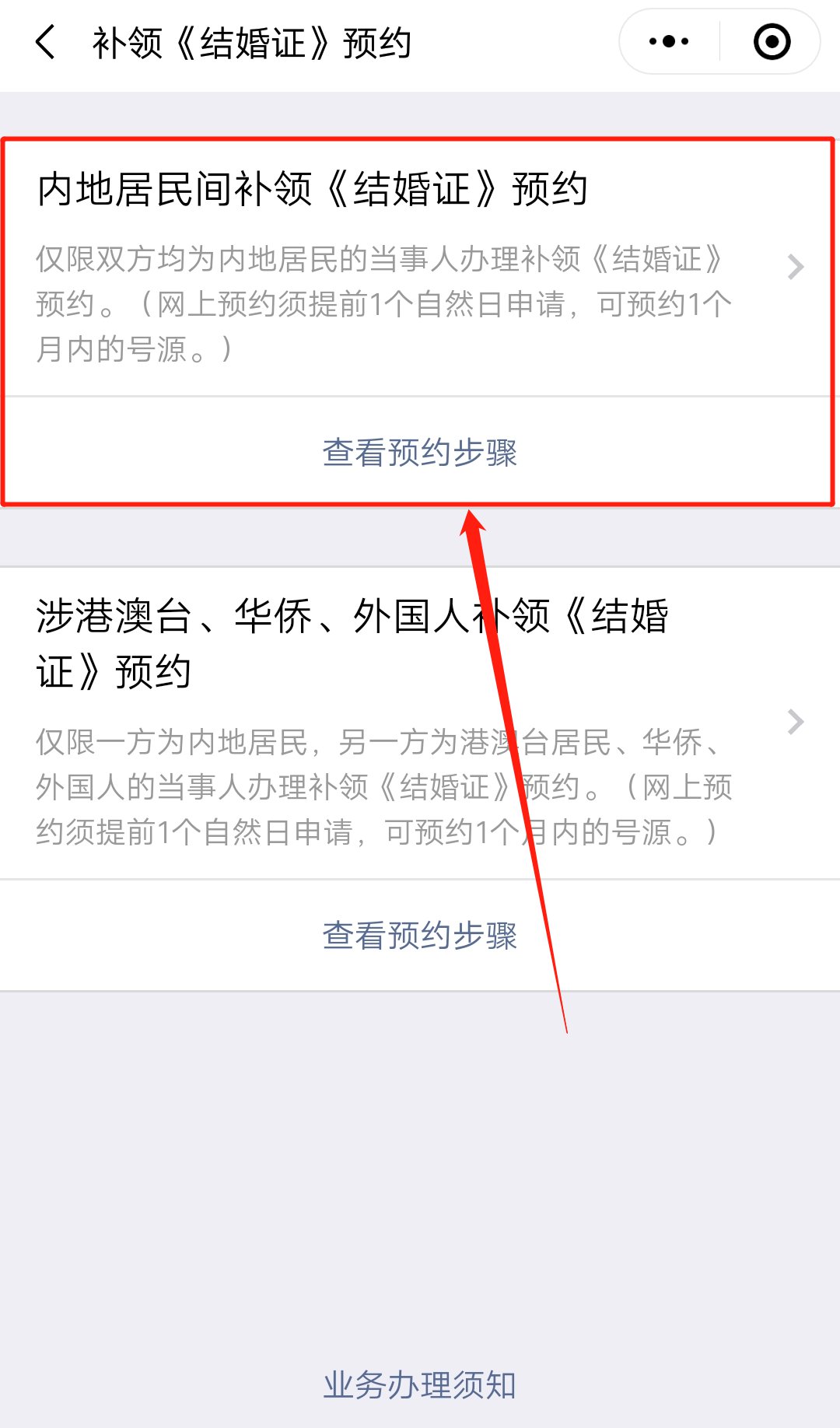View 查看预约步骤 under the 涉港澳台 option

tap(420, 936)
